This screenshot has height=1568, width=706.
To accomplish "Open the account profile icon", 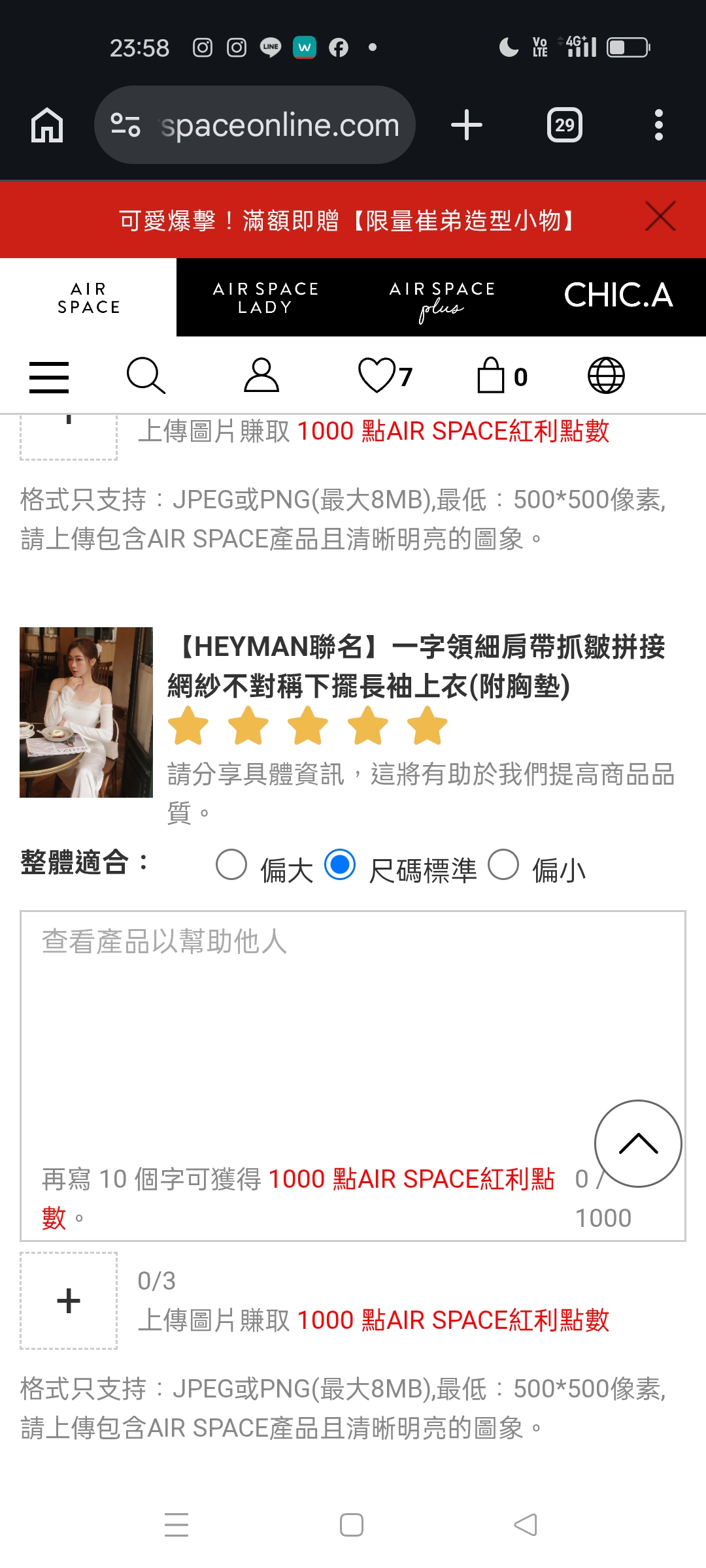I will coord(261,376).
